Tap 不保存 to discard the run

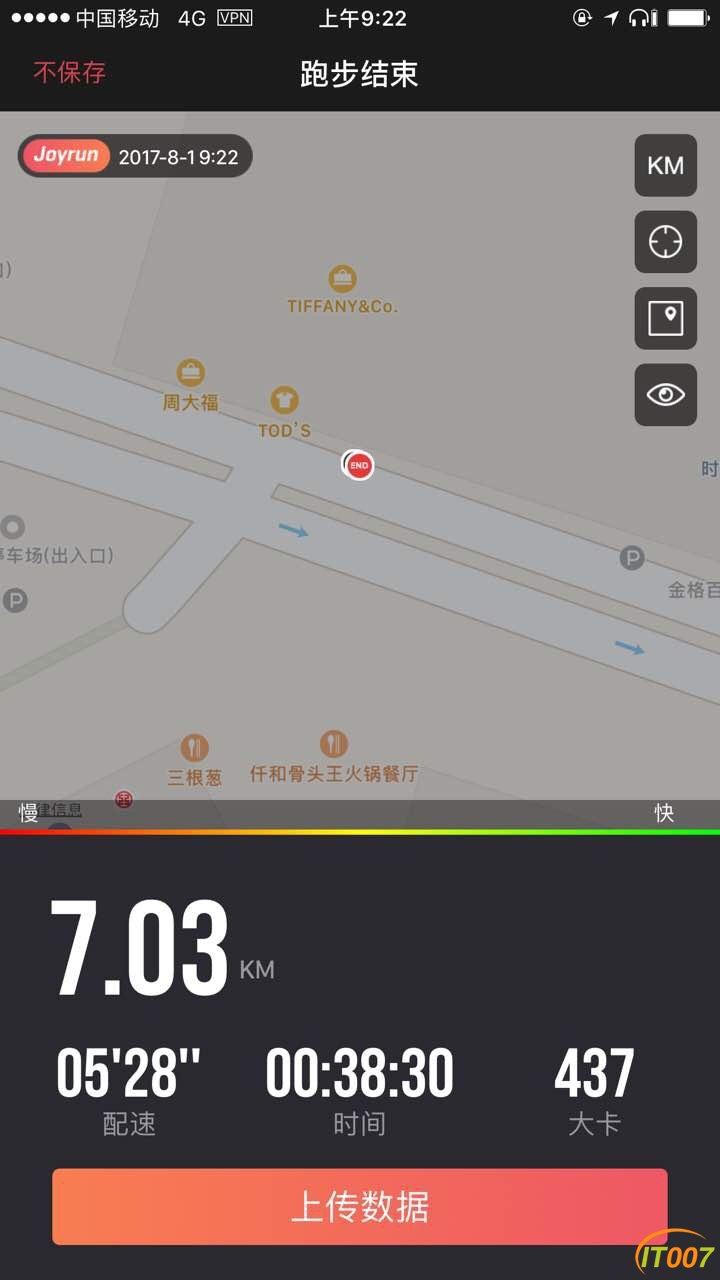pos(69,72)
